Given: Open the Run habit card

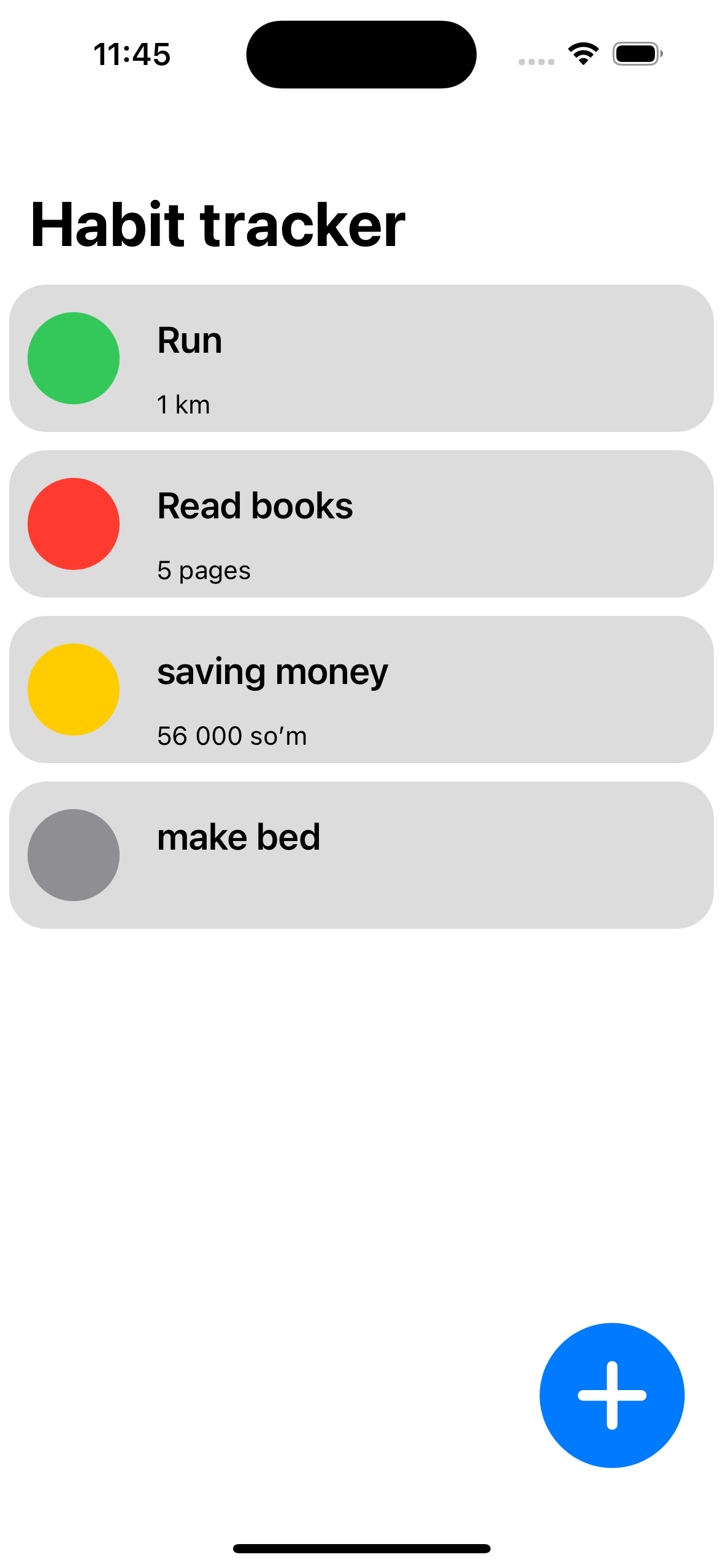Looking at the screenshot, I should pos(362,358).
